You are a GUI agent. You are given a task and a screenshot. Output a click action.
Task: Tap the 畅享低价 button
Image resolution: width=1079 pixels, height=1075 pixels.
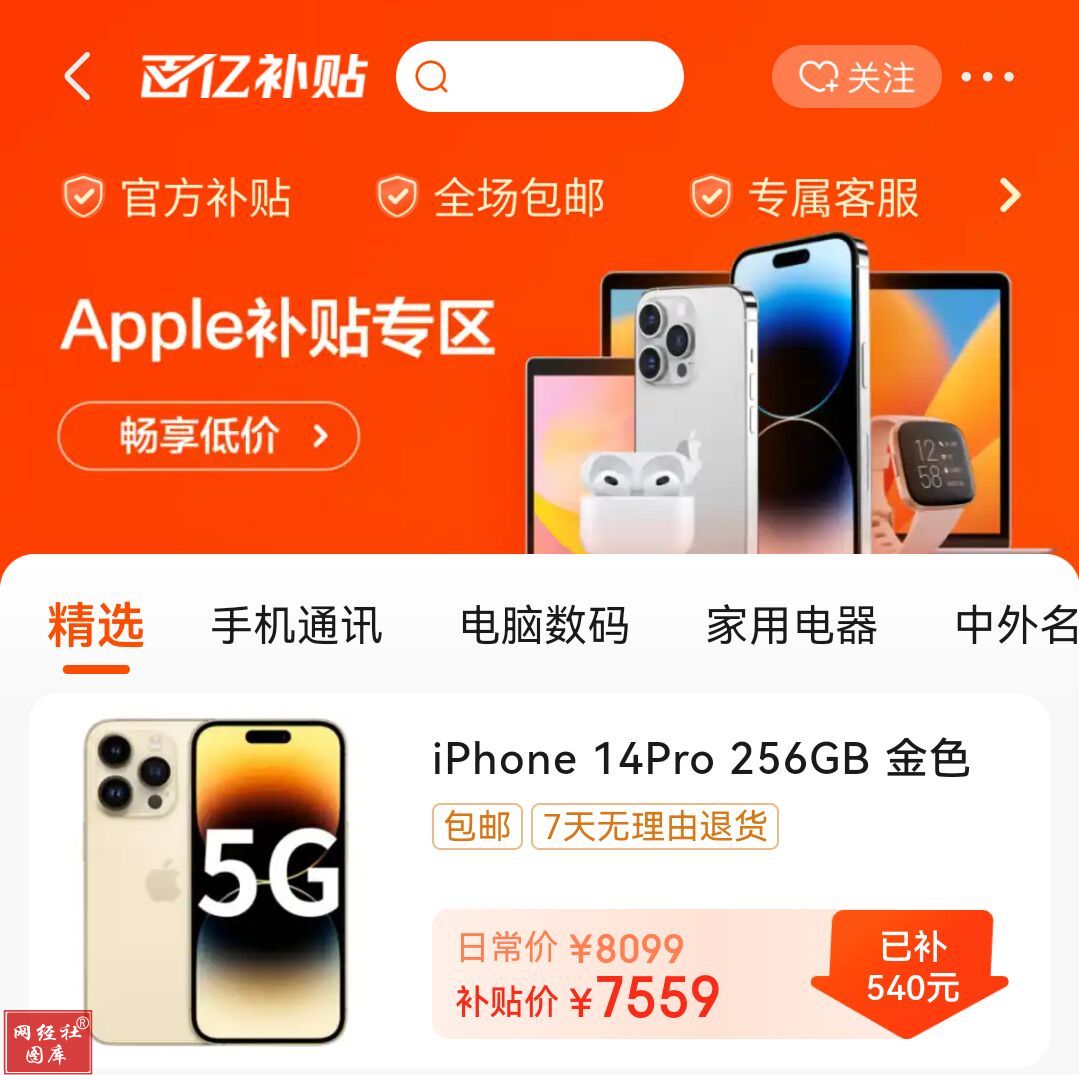point(208,436)
